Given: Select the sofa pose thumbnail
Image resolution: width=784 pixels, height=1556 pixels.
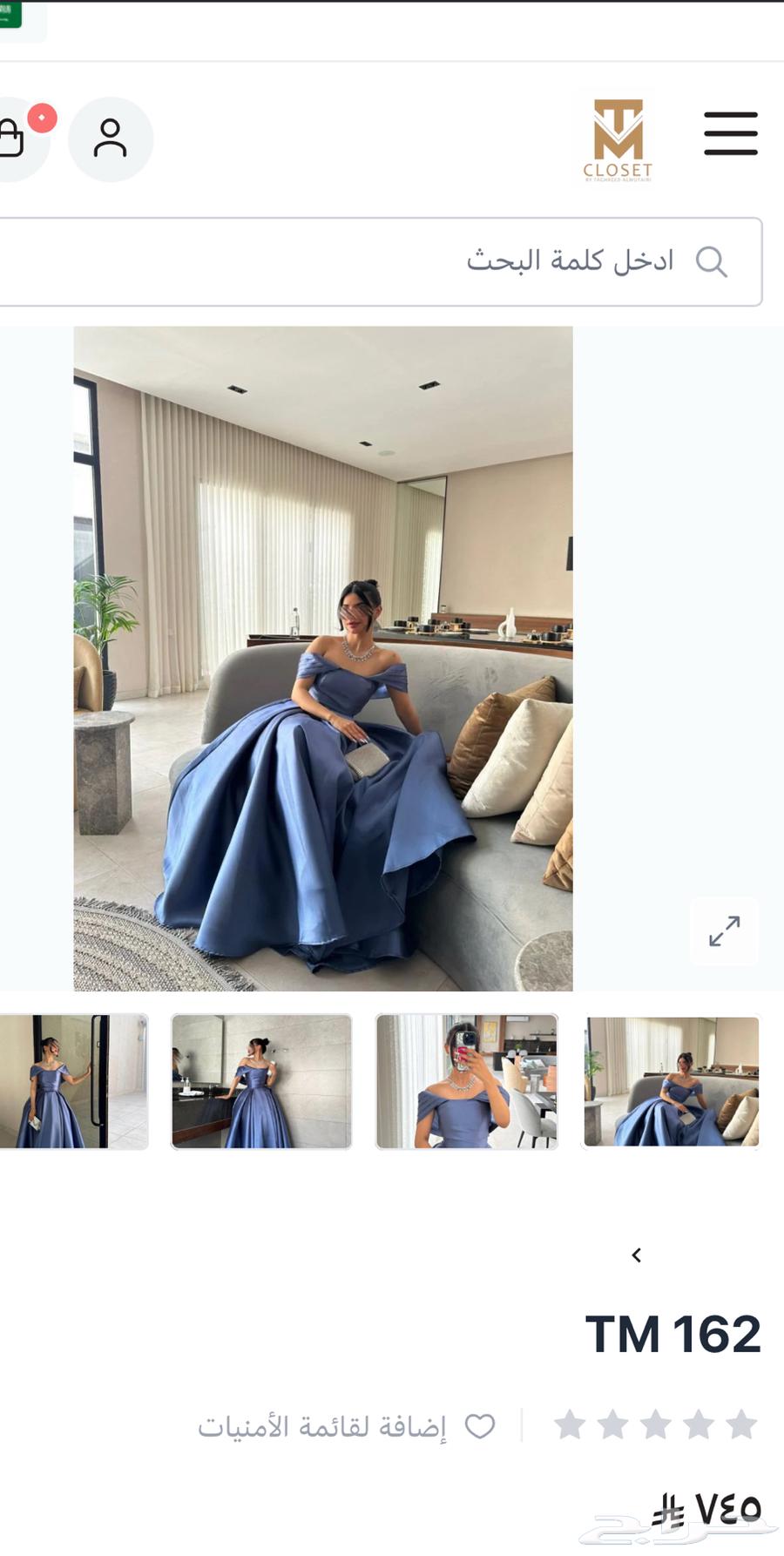Looking at the screenshot, I should tap(672, 1081).
